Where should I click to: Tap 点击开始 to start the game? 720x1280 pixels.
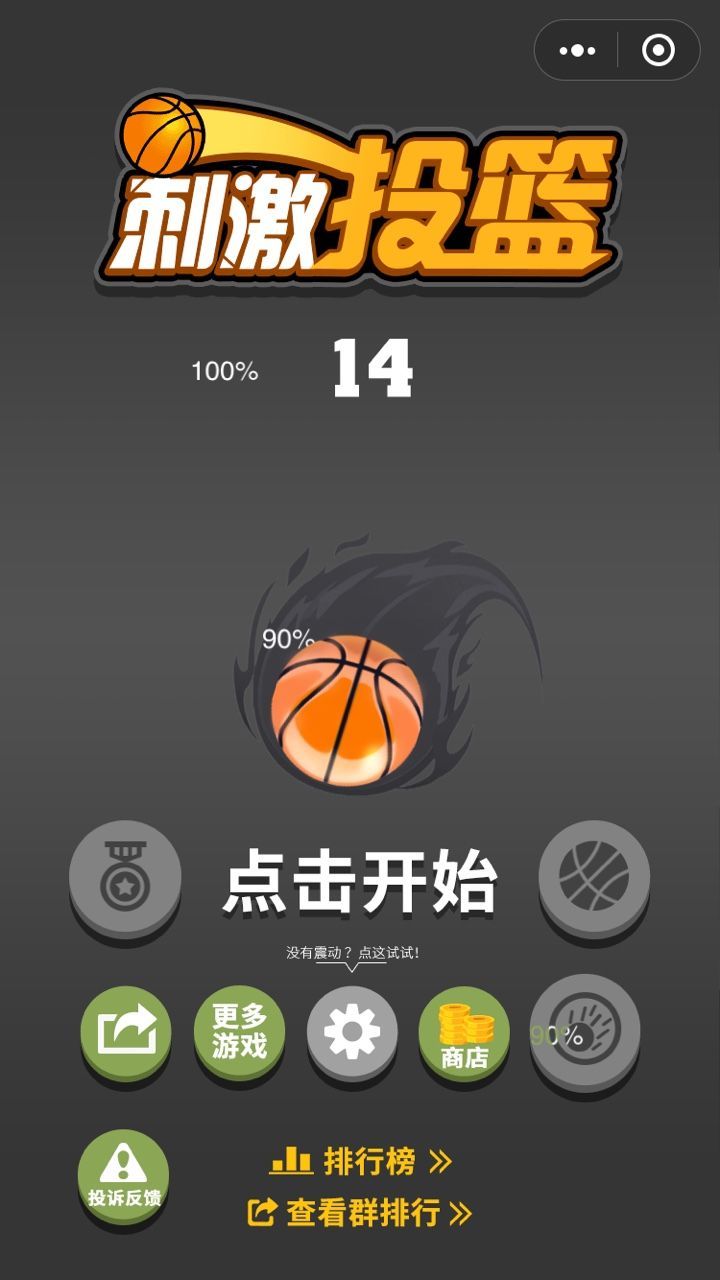(360, 882)
